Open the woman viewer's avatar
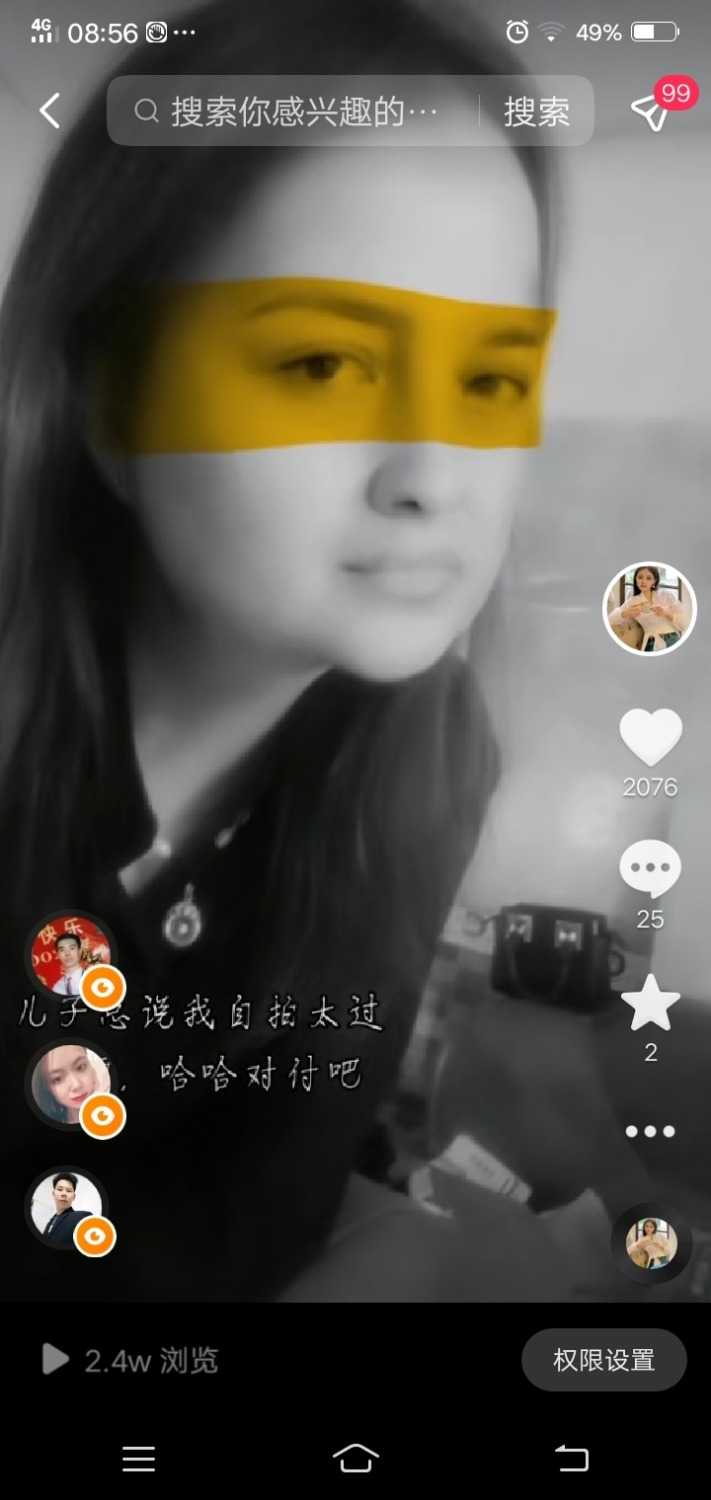 [70, 1083]
